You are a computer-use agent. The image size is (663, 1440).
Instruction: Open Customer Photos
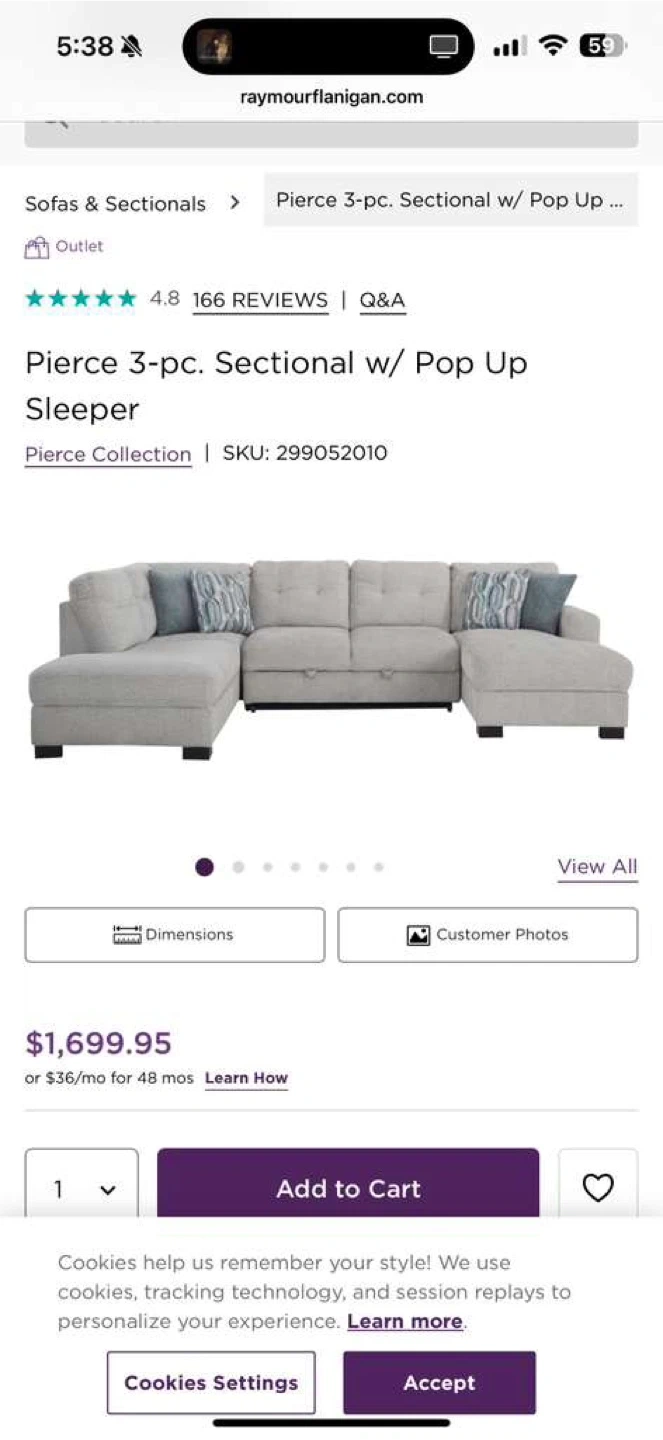pyautogui.click(x=487, y=935)
